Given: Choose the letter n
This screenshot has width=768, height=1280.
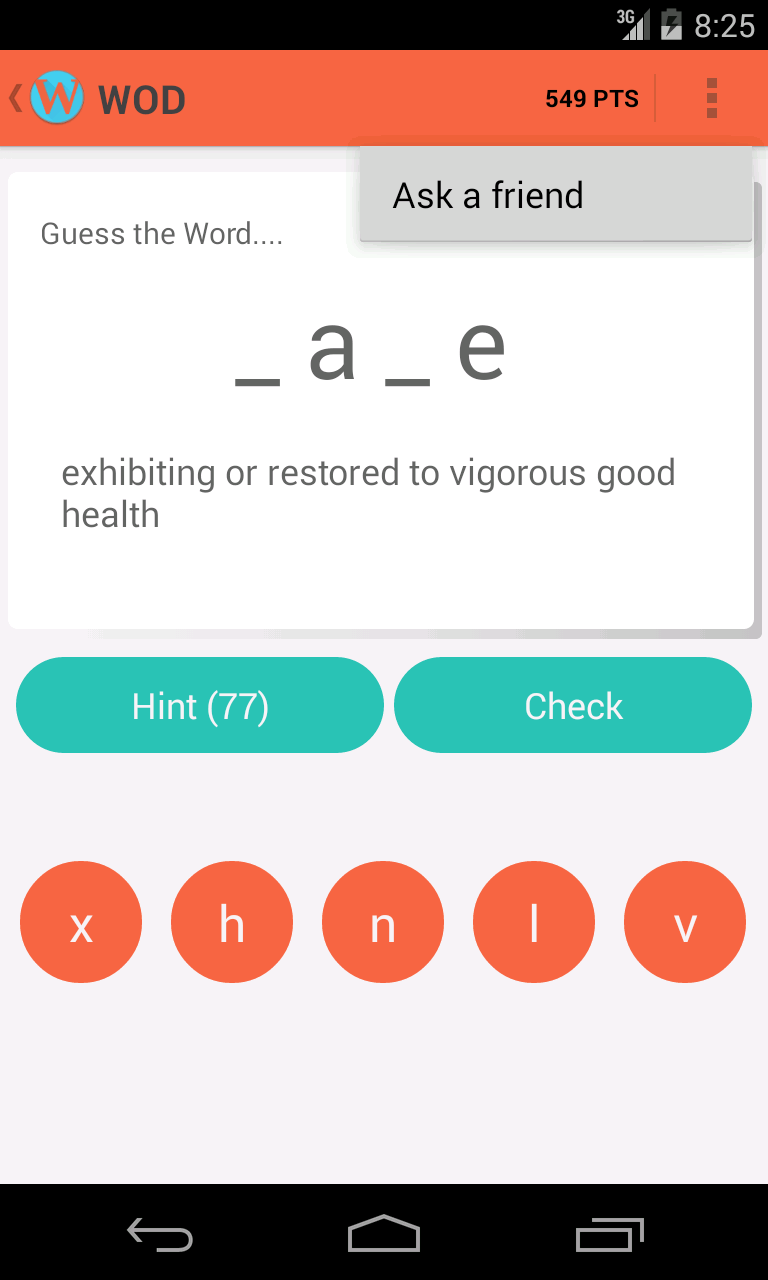Looking at the screenshot, I should pyautogui.click(x=383, y=923).
